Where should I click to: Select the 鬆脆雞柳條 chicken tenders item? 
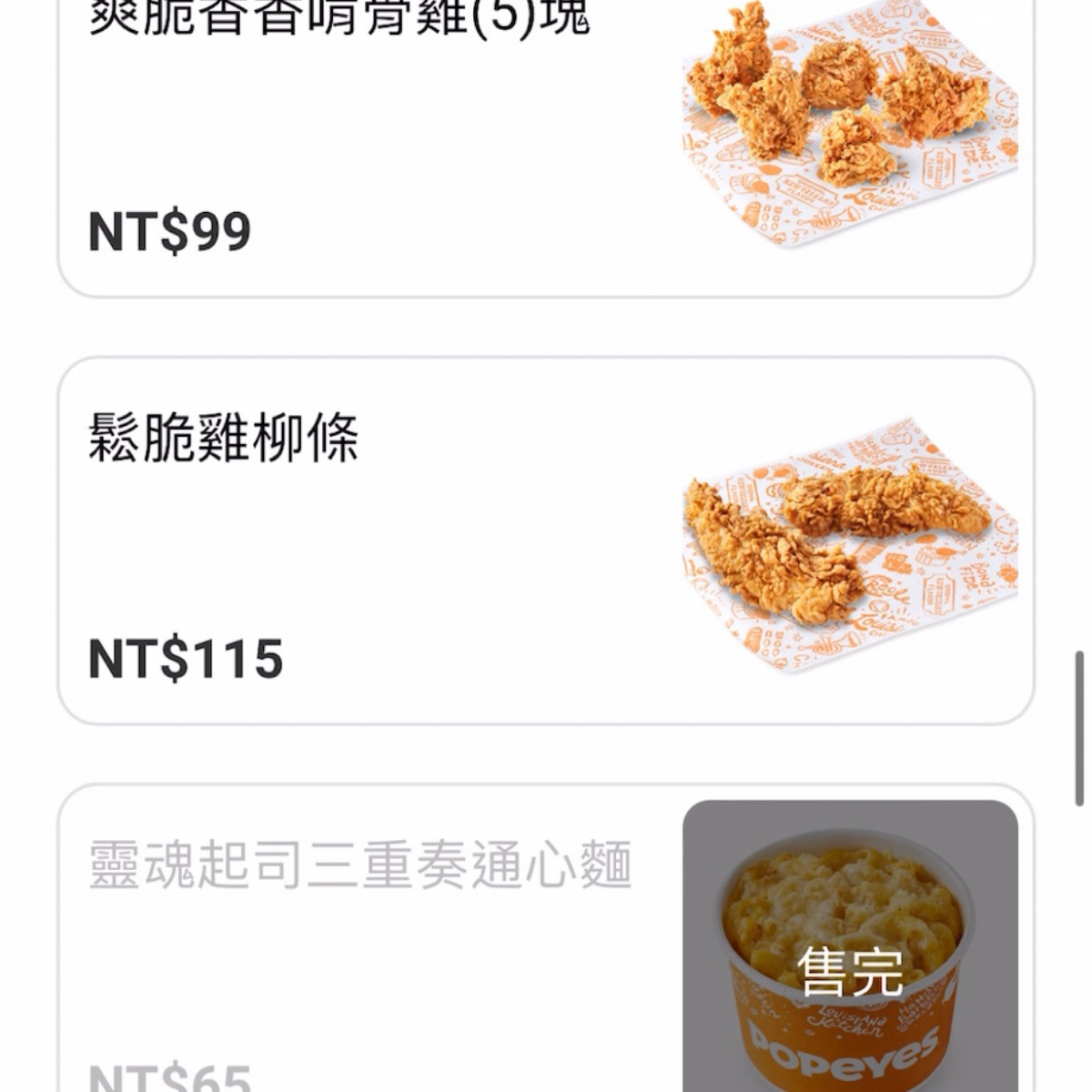pos(546,541)
